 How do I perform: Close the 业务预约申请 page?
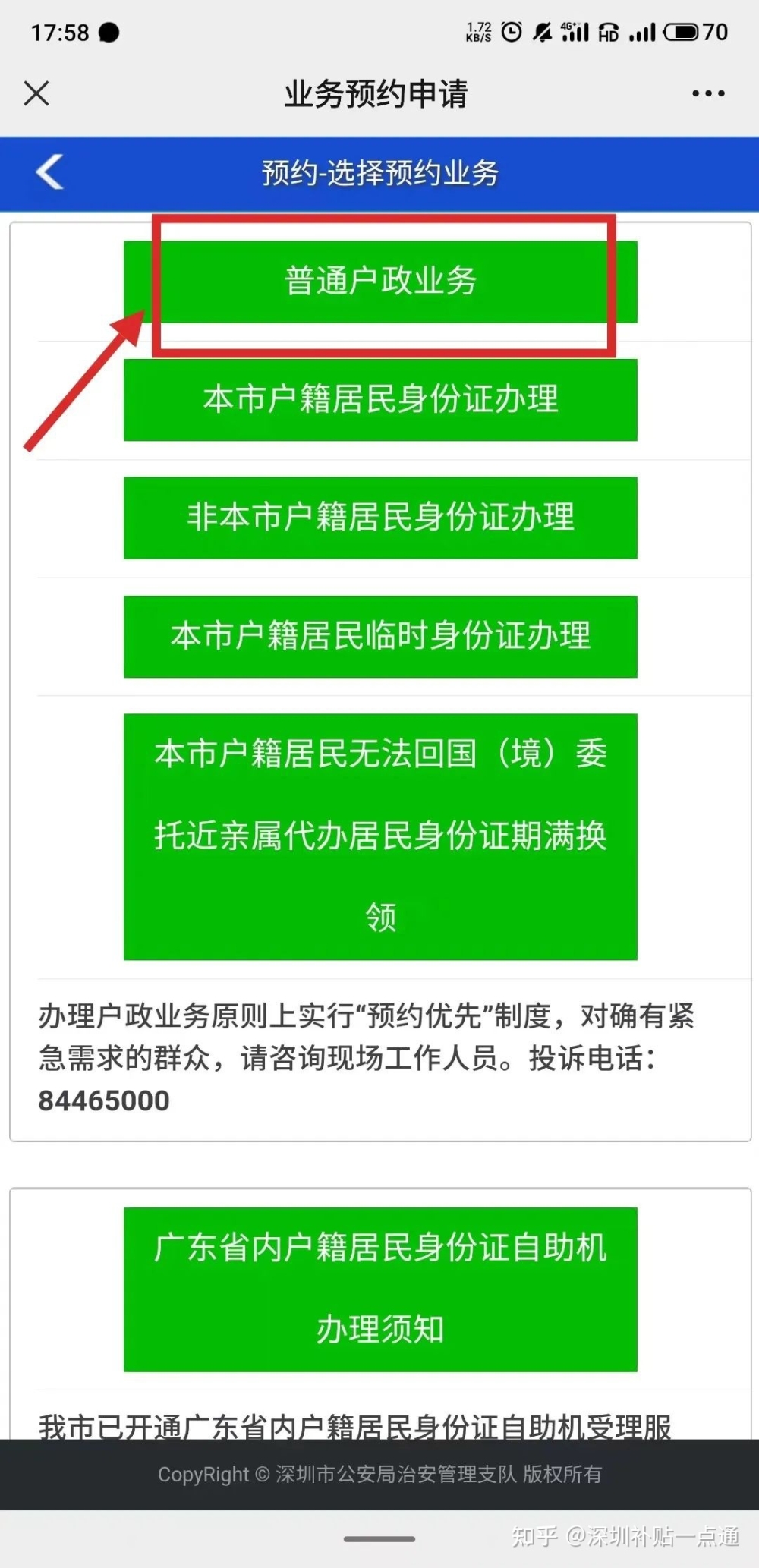click(x=36, y=93)
